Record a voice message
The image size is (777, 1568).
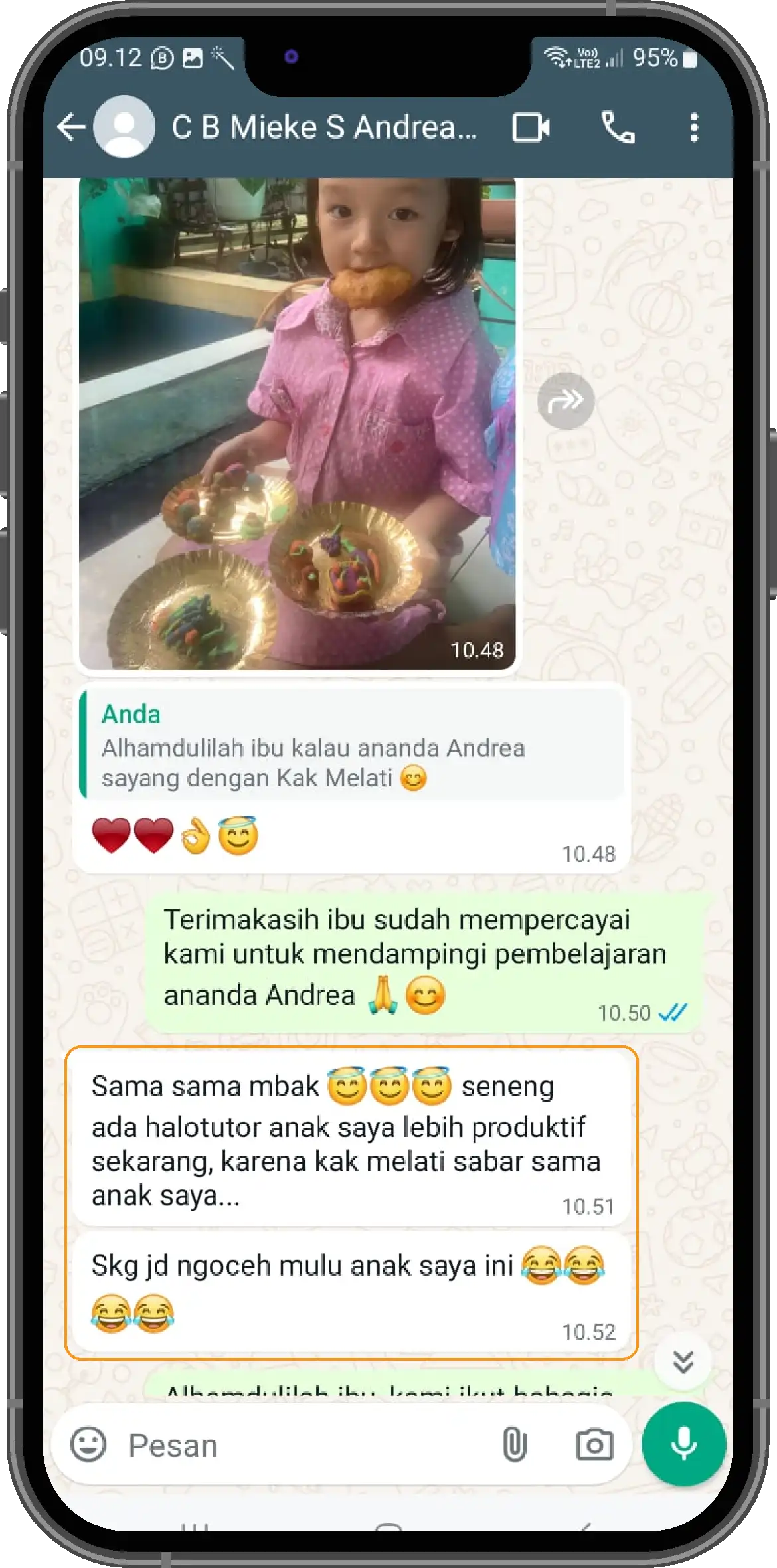point(683,1444)
